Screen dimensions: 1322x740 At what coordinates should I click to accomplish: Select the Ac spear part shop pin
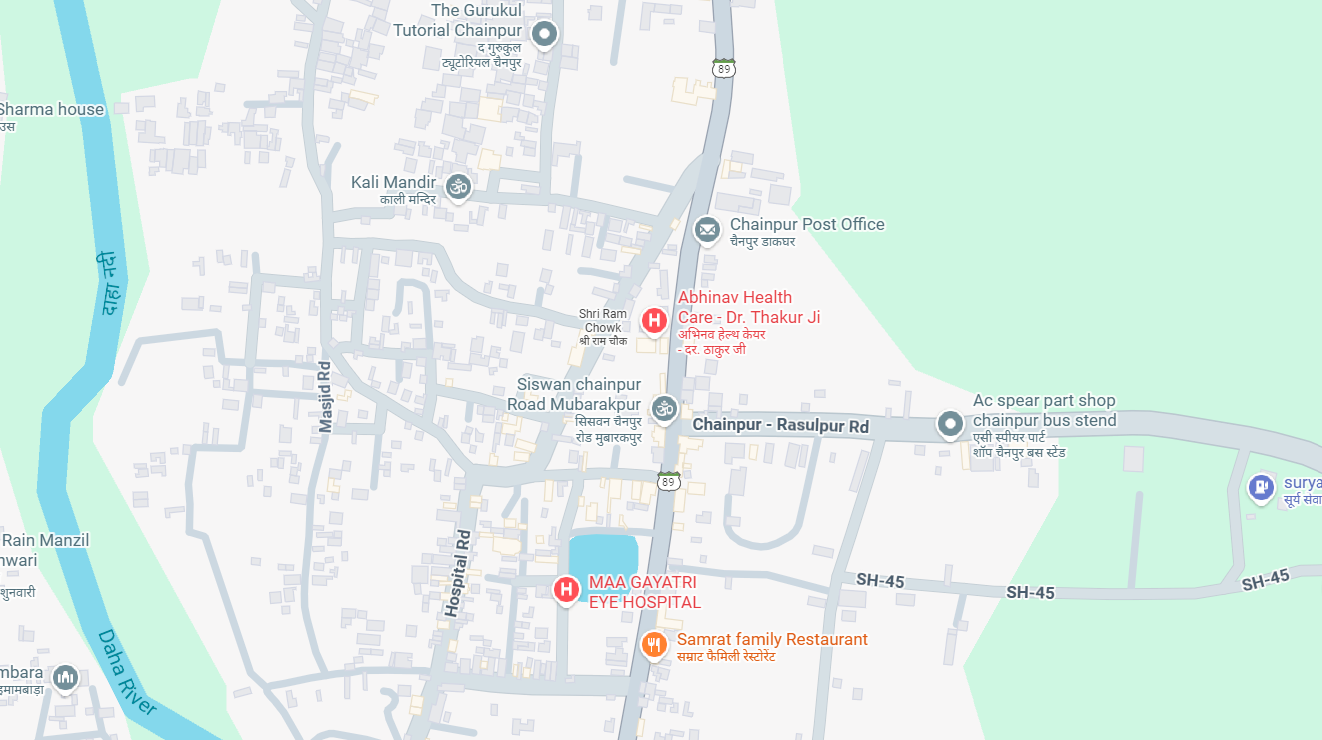coord(949,424)
